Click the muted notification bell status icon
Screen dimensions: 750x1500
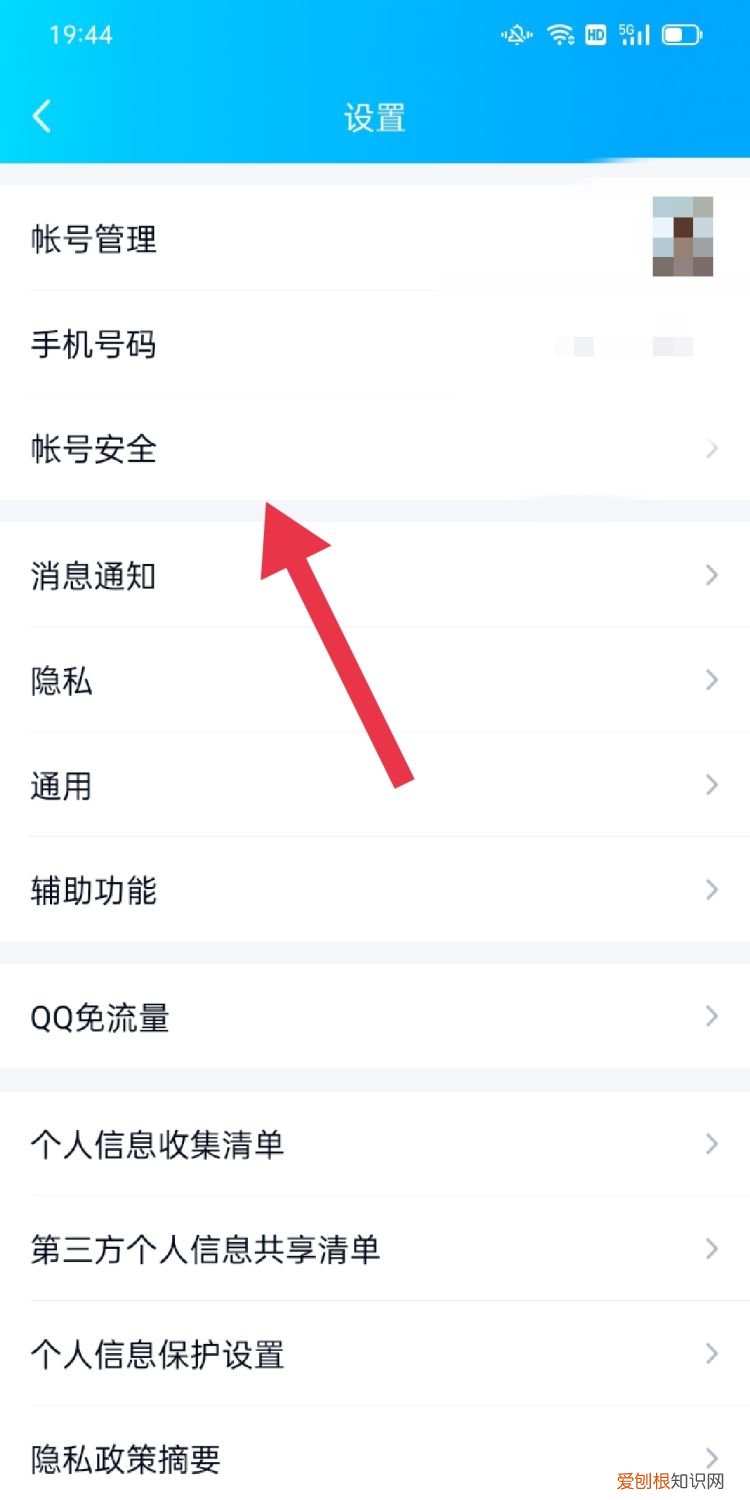[x=515, y=34]
